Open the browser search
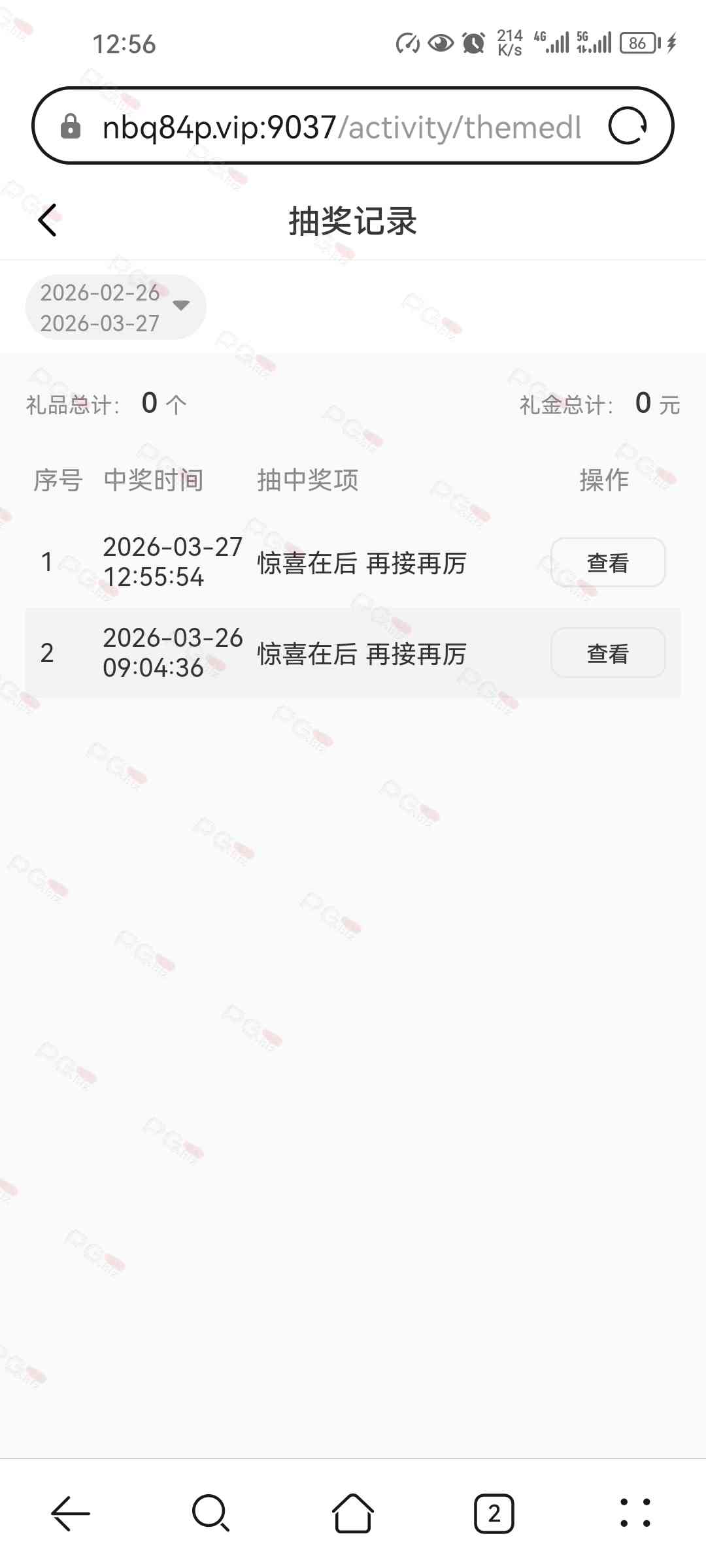This screenshot has width=706, height=1568. click(210, 1513)
